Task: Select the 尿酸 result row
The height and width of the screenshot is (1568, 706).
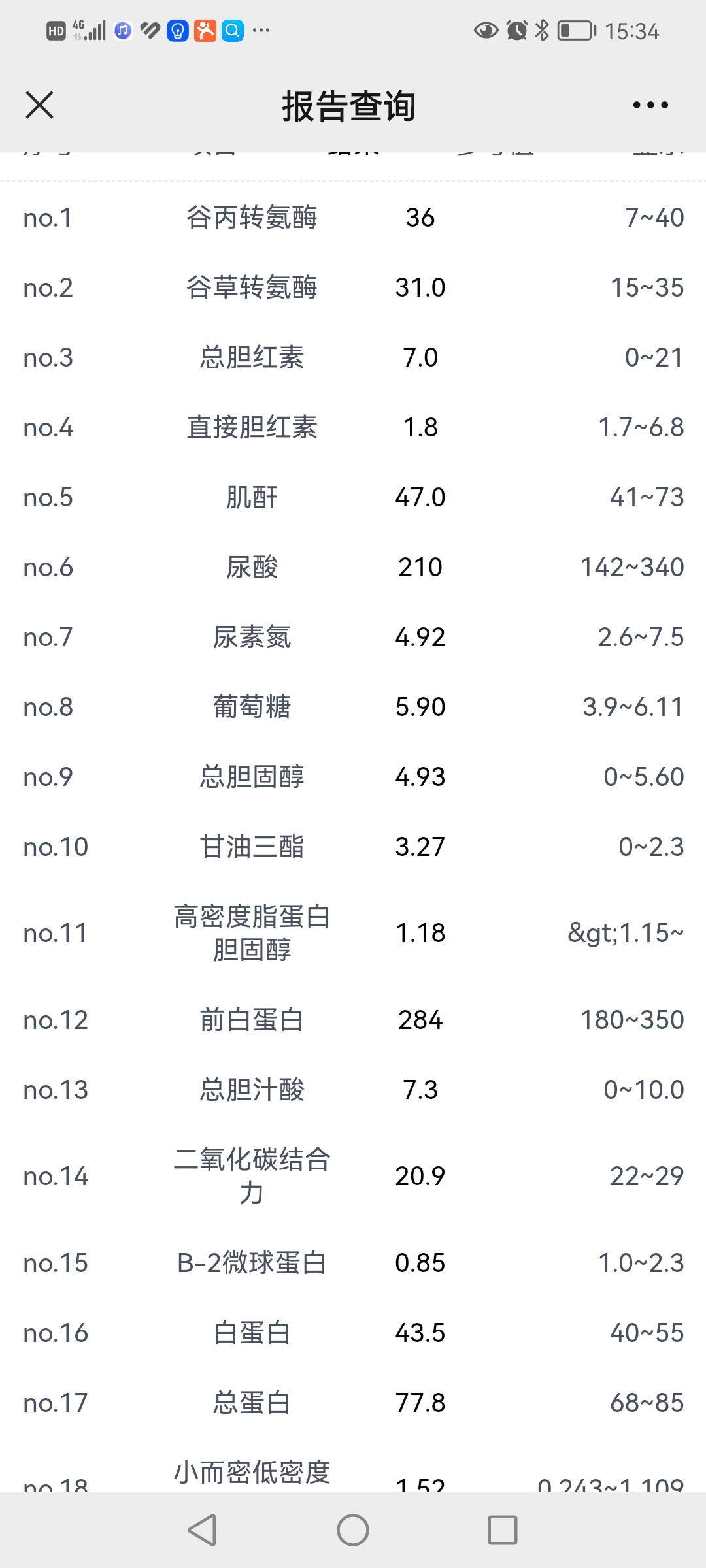Action: pos(353,567)
